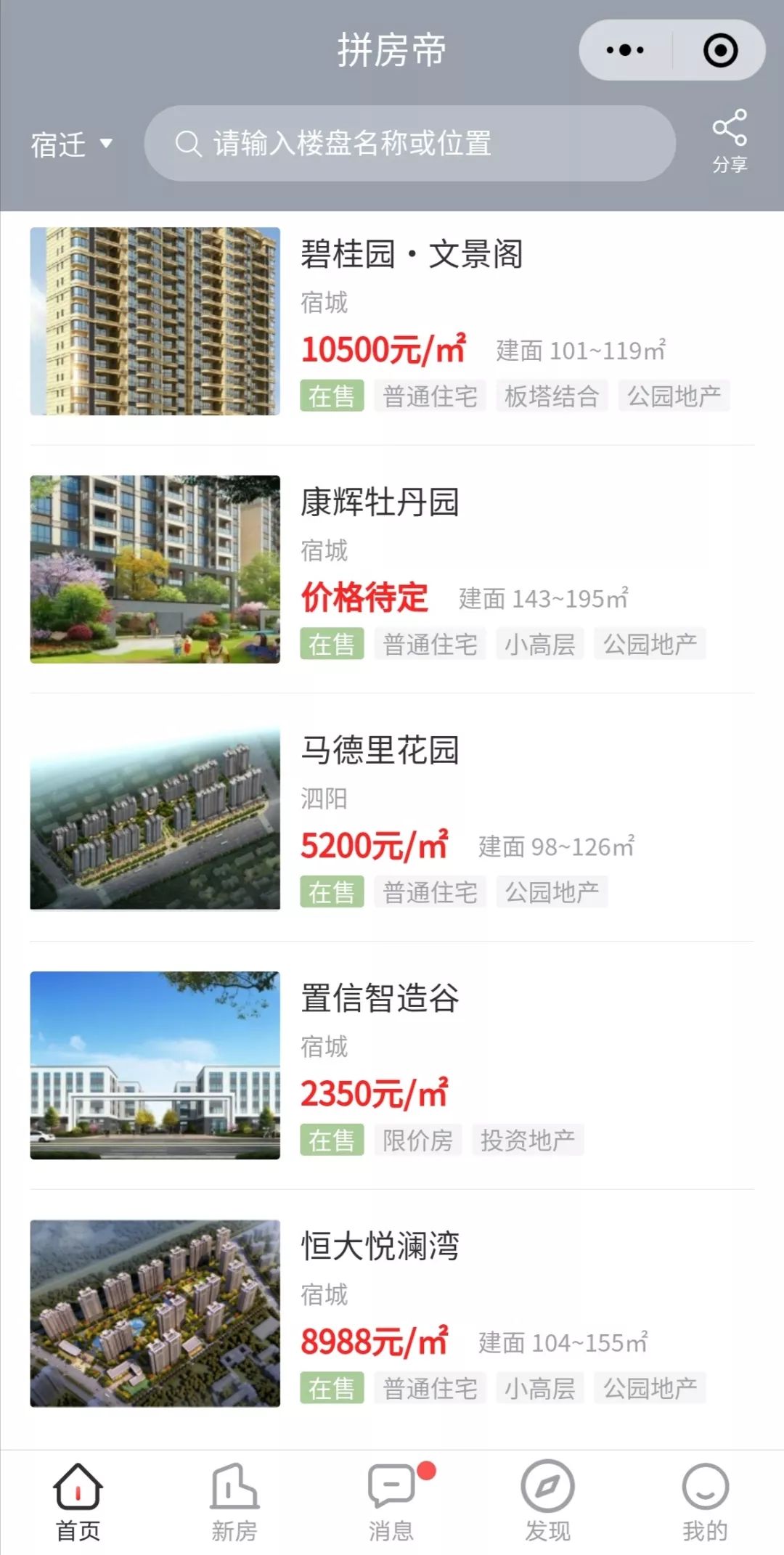This screenshot has height=1555, width=784.
Task: Share this page via 分享 icon
Action: (729, 141)
